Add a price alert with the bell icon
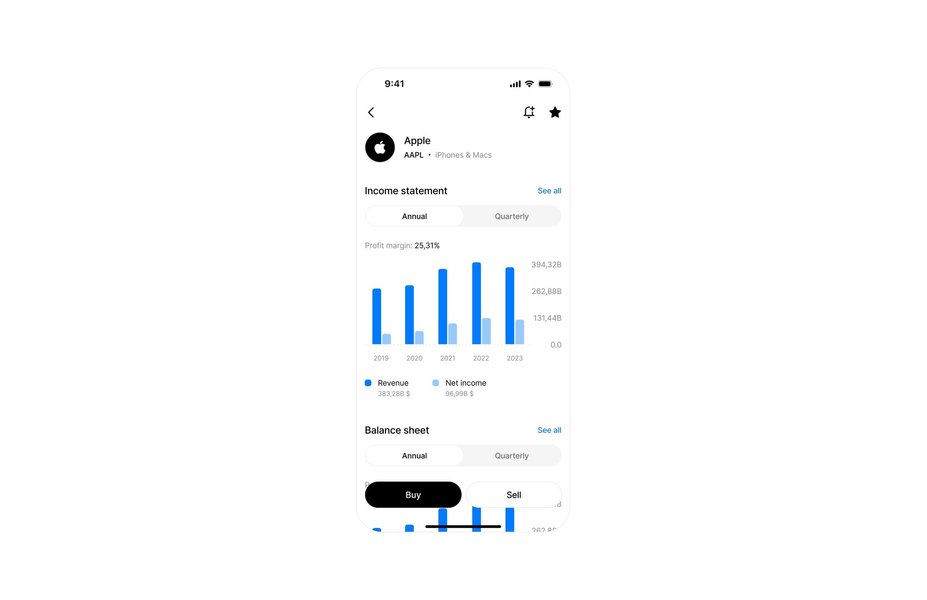Image resolution: width=927 pixels, height=600 pixels. [529, 113]
